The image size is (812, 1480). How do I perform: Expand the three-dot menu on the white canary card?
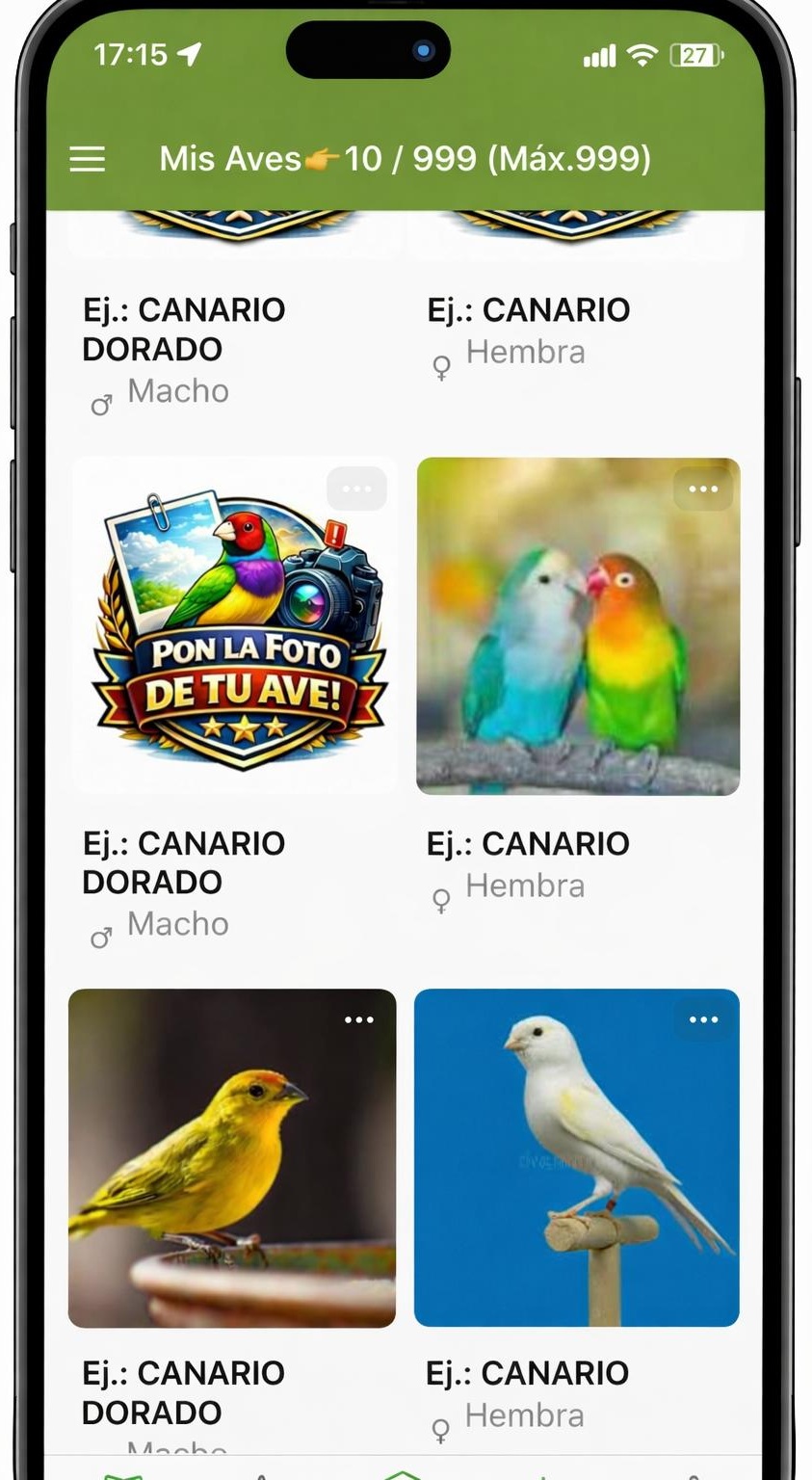pos(703,1020)
